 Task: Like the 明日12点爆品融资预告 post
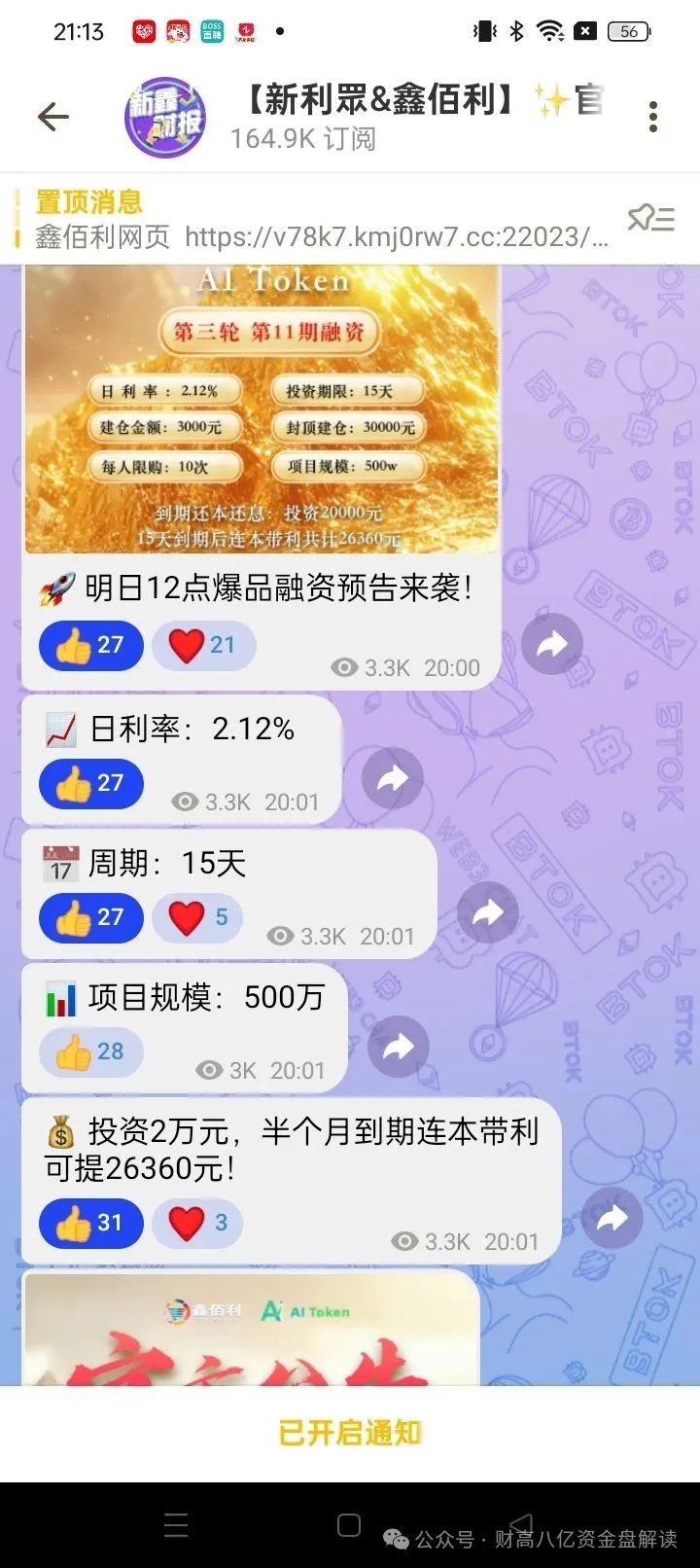[91, 645]
